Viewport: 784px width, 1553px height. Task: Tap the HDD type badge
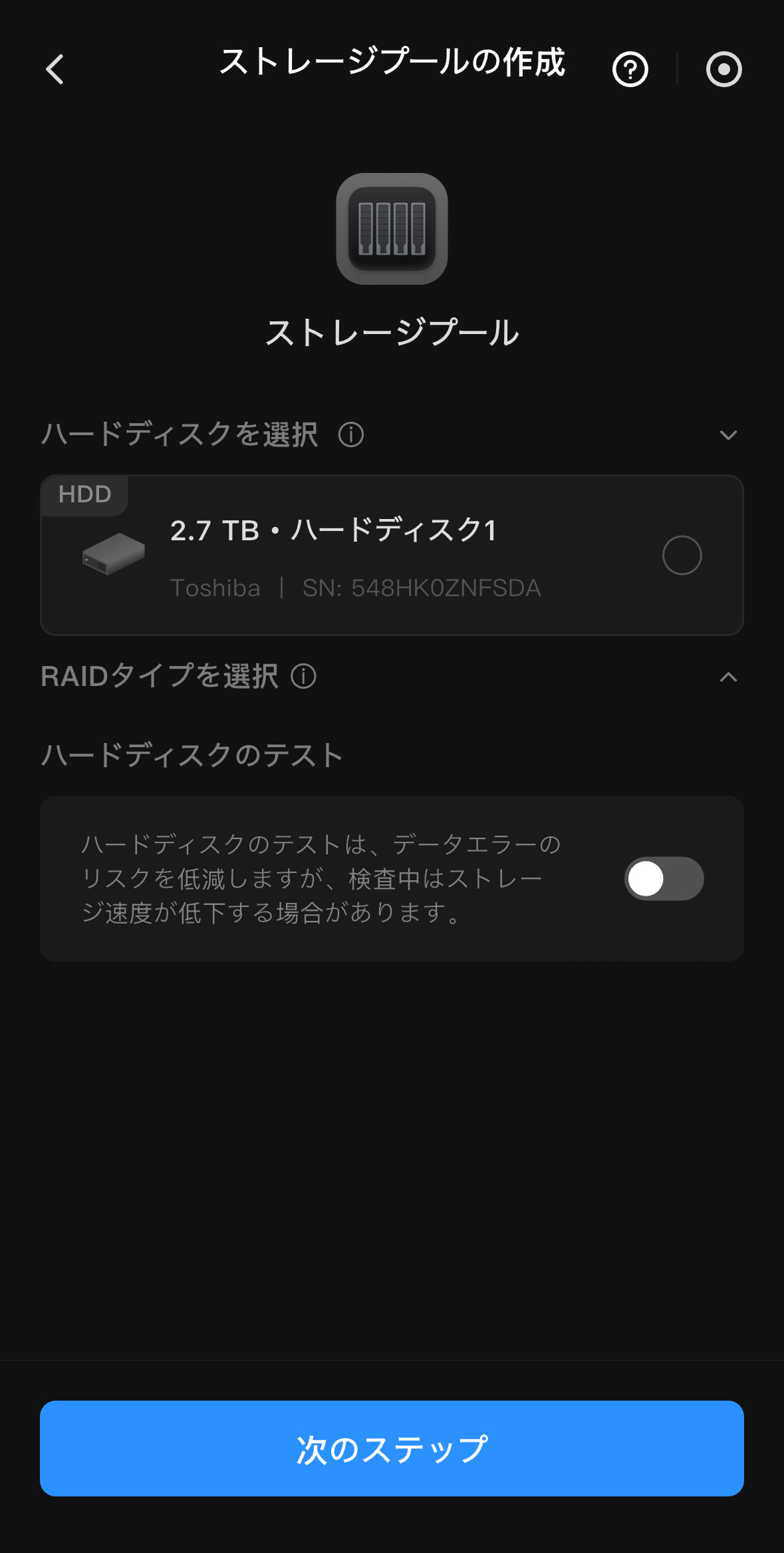click(84, 494)
